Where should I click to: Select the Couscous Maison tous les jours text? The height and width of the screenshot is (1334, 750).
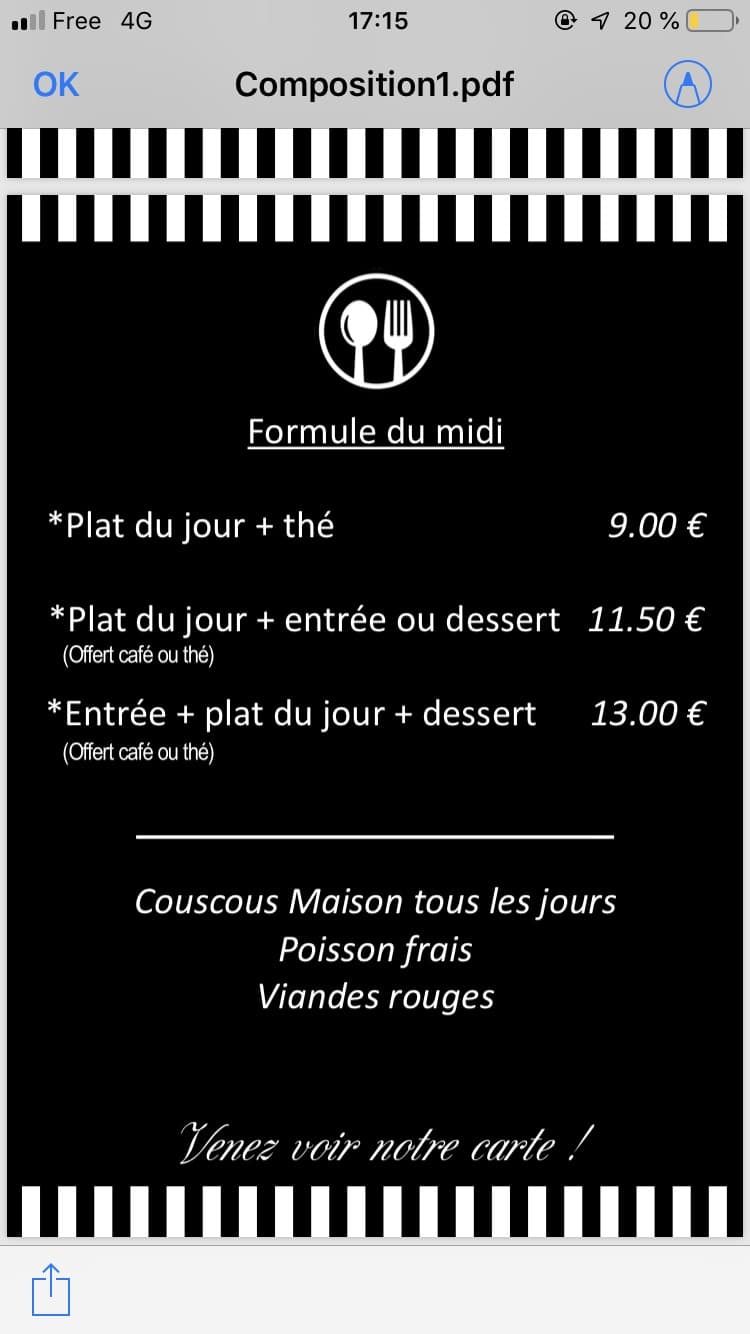(375, 901)
